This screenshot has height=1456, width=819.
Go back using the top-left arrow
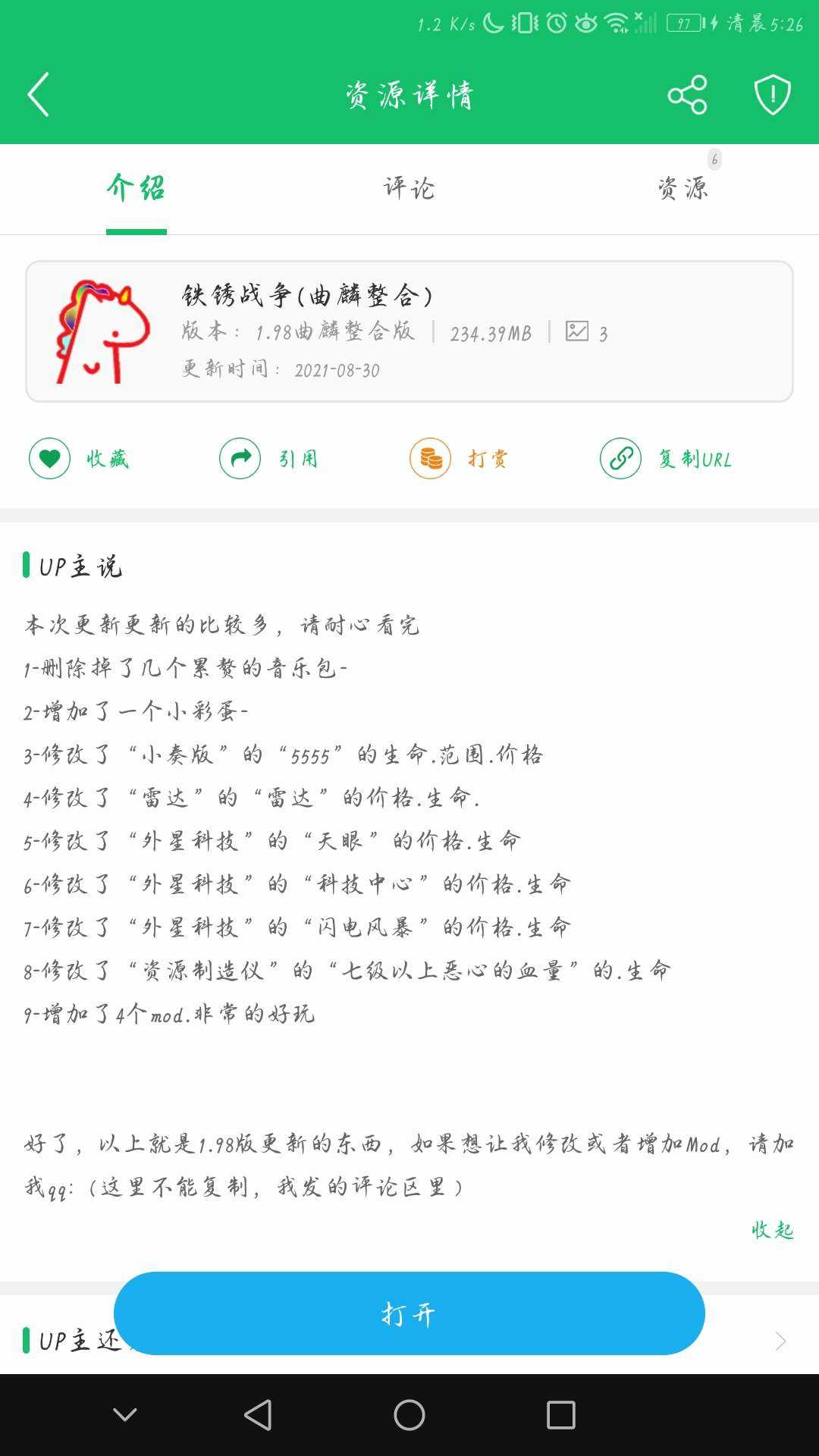tap(39, 95)
